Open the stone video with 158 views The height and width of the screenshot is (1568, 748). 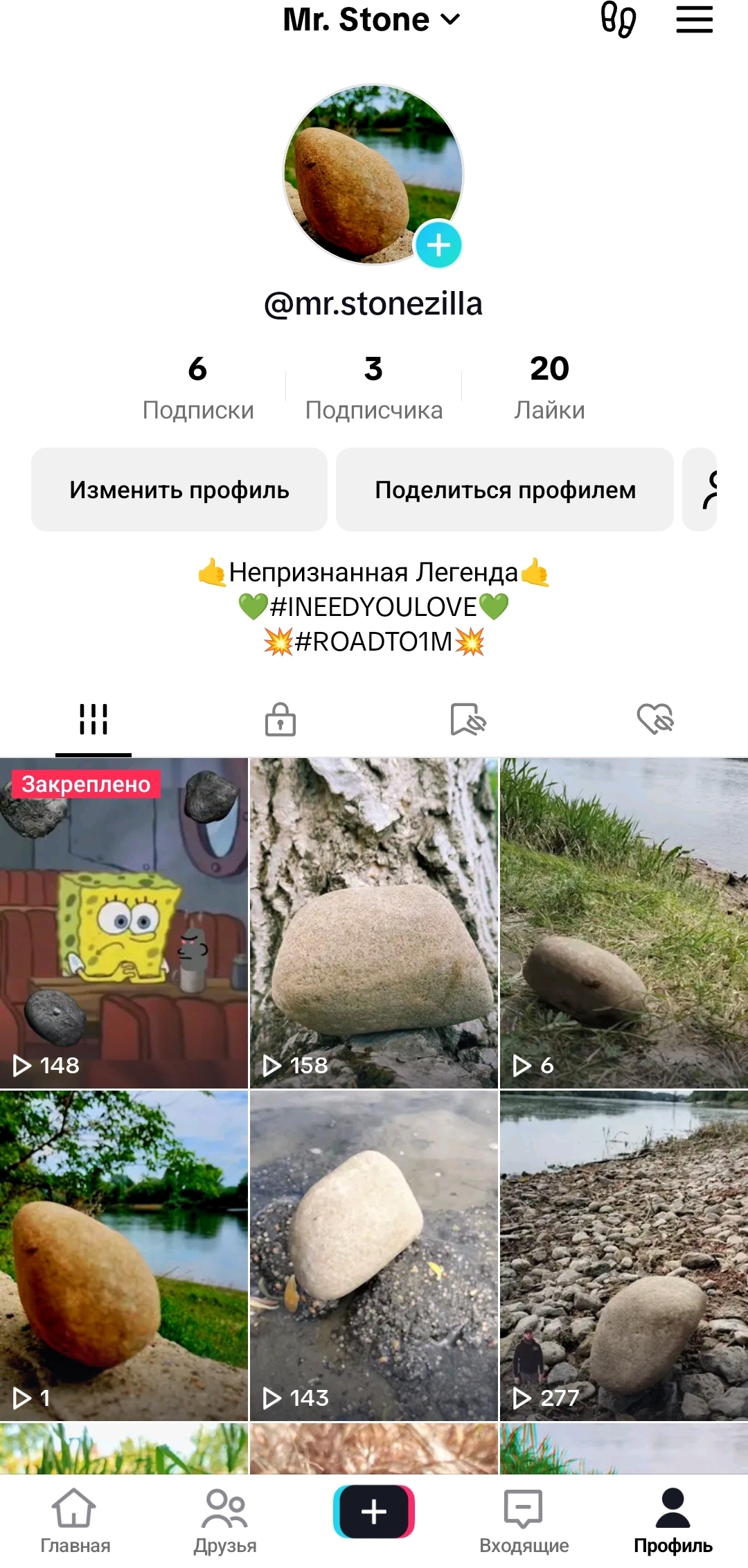click(x=374, y=923)
